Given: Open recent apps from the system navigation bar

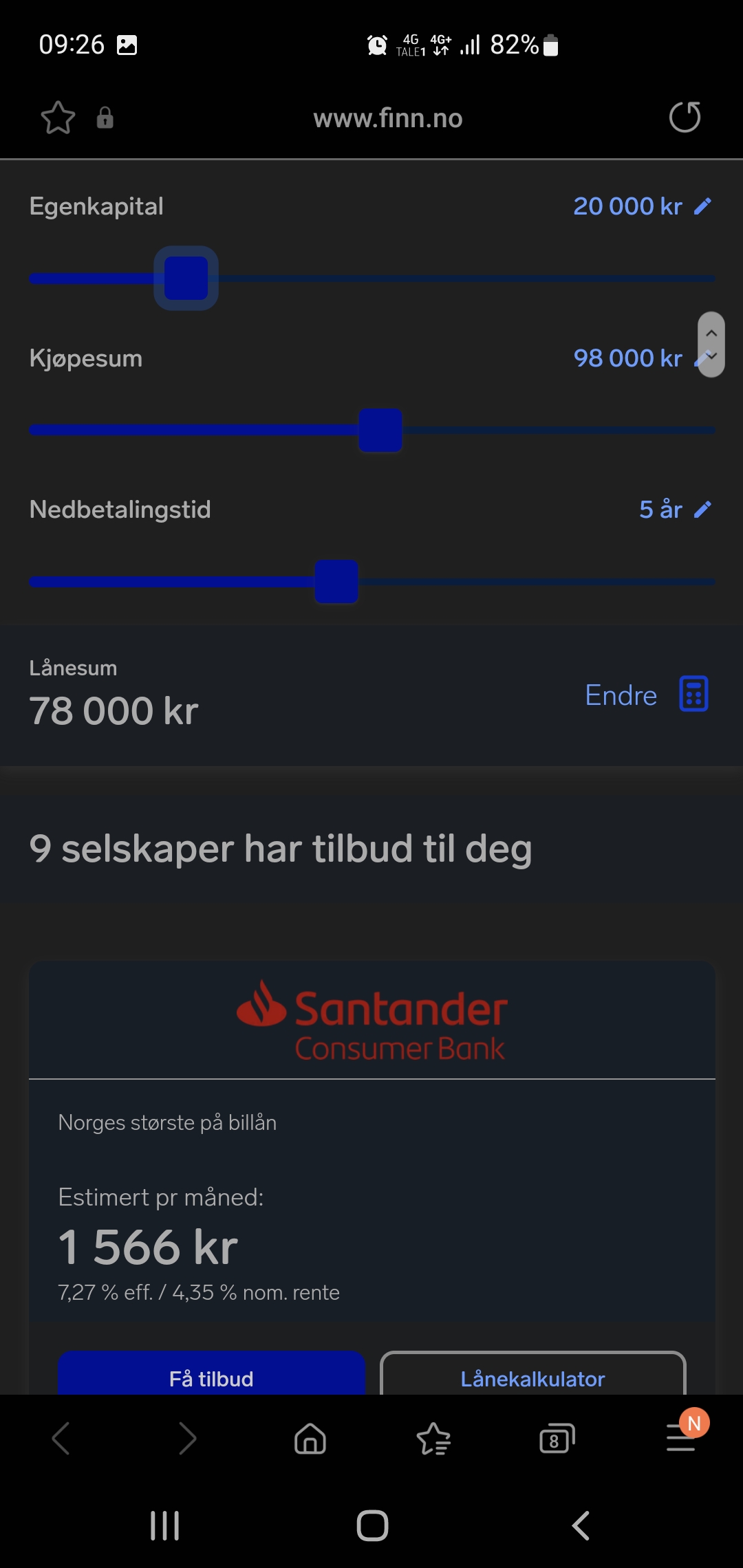Looking at the screenshot, I should click(x=165, y=1525).
